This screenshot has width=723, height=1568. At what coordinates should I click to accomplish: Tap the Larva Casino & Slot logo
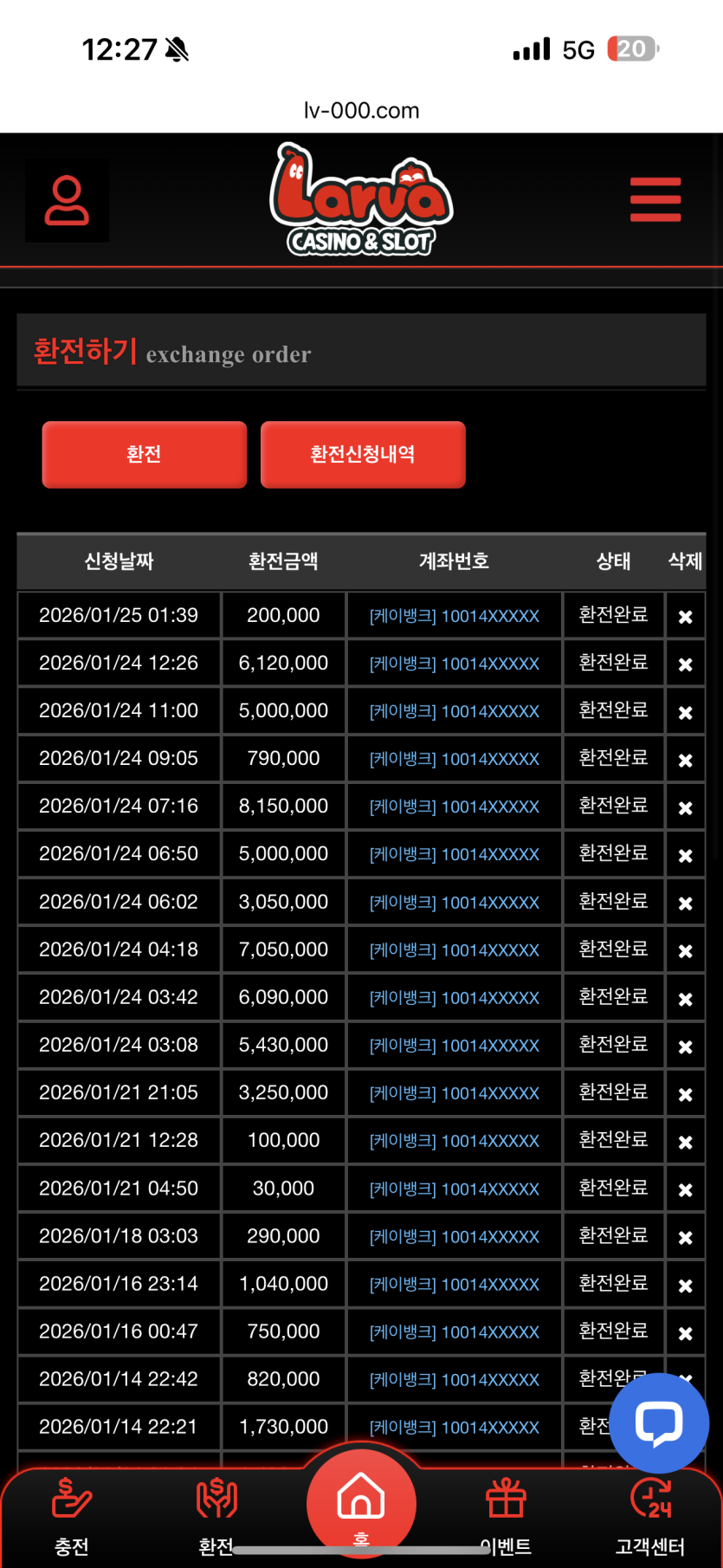pos(361,201)
